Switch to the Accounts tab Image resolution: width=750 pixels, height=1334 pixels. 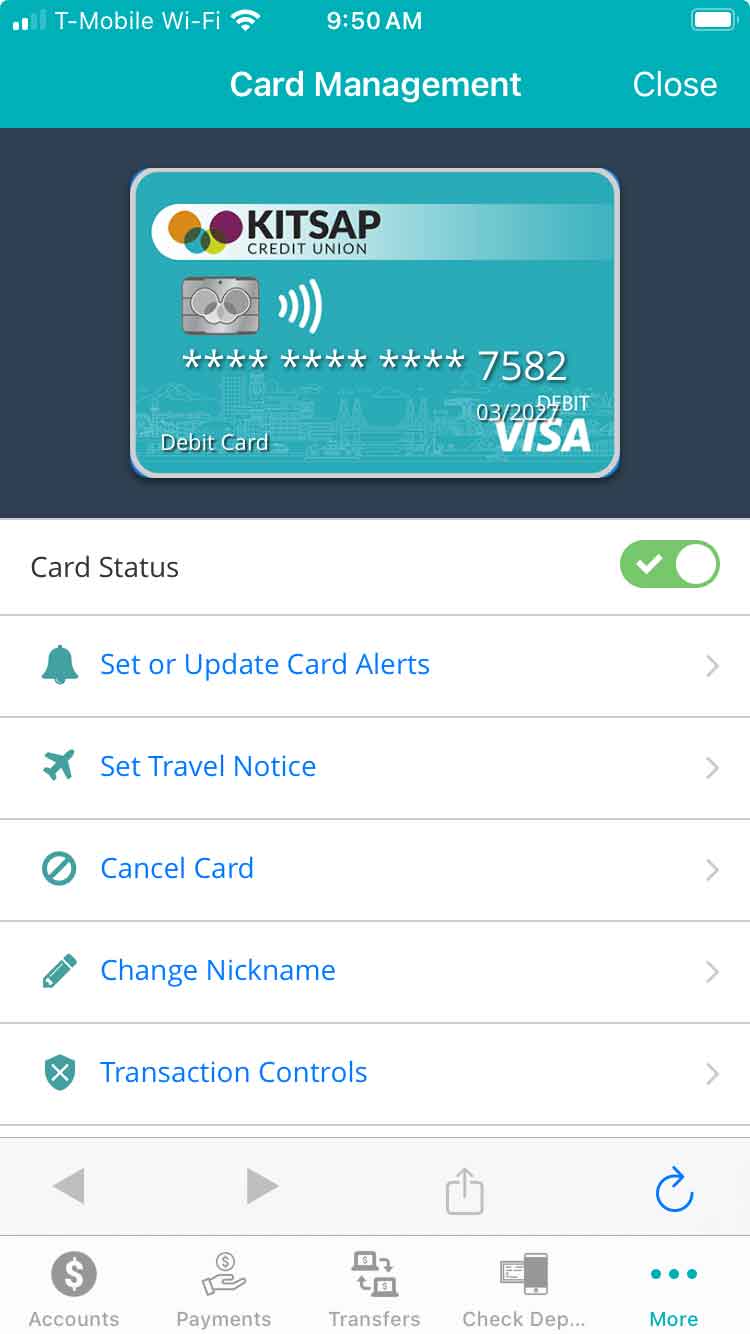coord(74,1290)
